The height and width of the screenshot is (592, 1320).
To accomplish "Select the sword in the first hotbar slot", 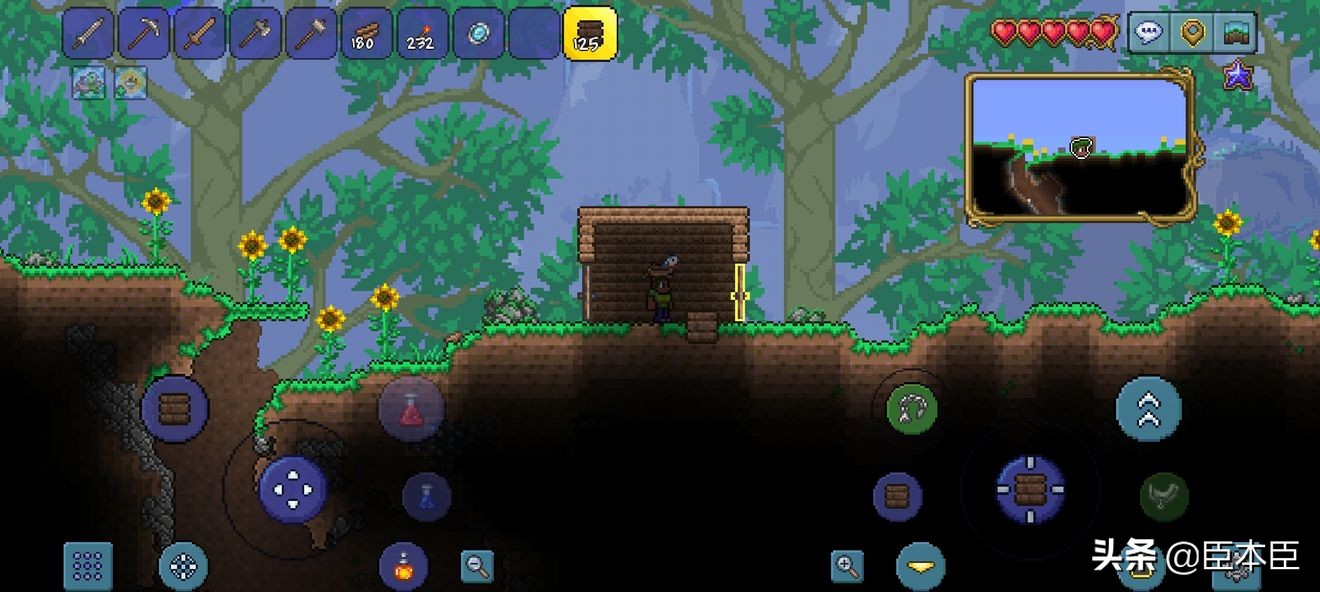I will (88, 33).
